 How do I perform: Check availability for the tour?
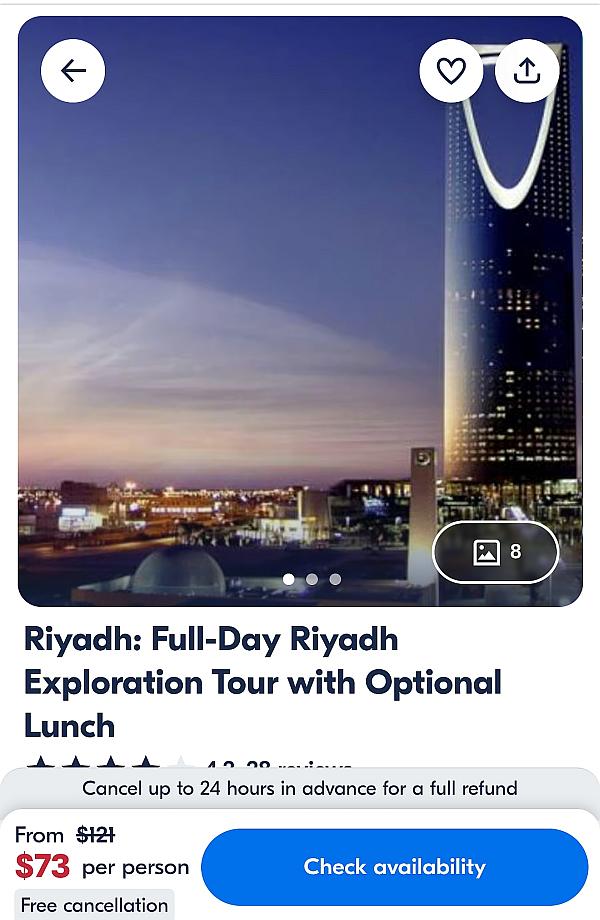click(394, 867)
